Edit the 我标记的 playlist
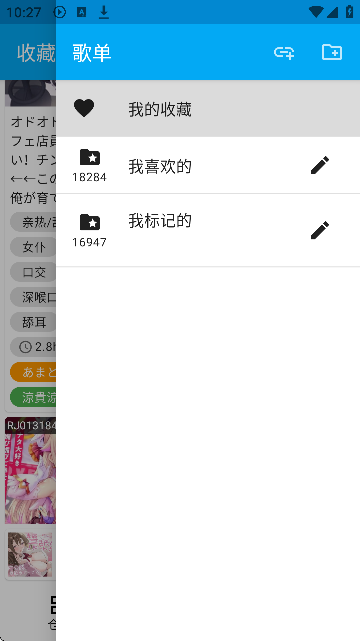360x641 pixels. [x=320, y=230]
